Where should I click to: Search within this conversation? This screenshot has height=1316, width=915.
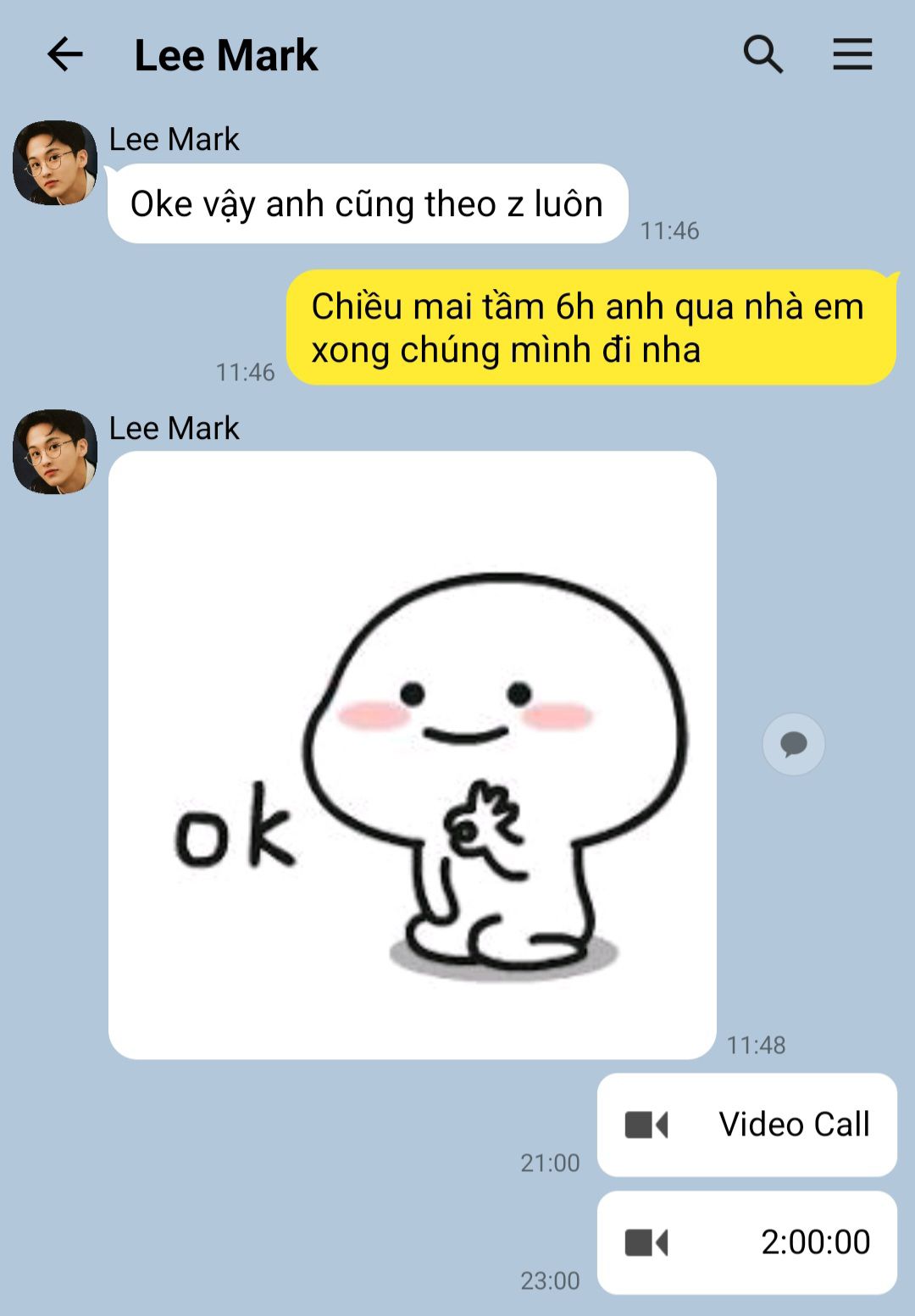point(762,55)
